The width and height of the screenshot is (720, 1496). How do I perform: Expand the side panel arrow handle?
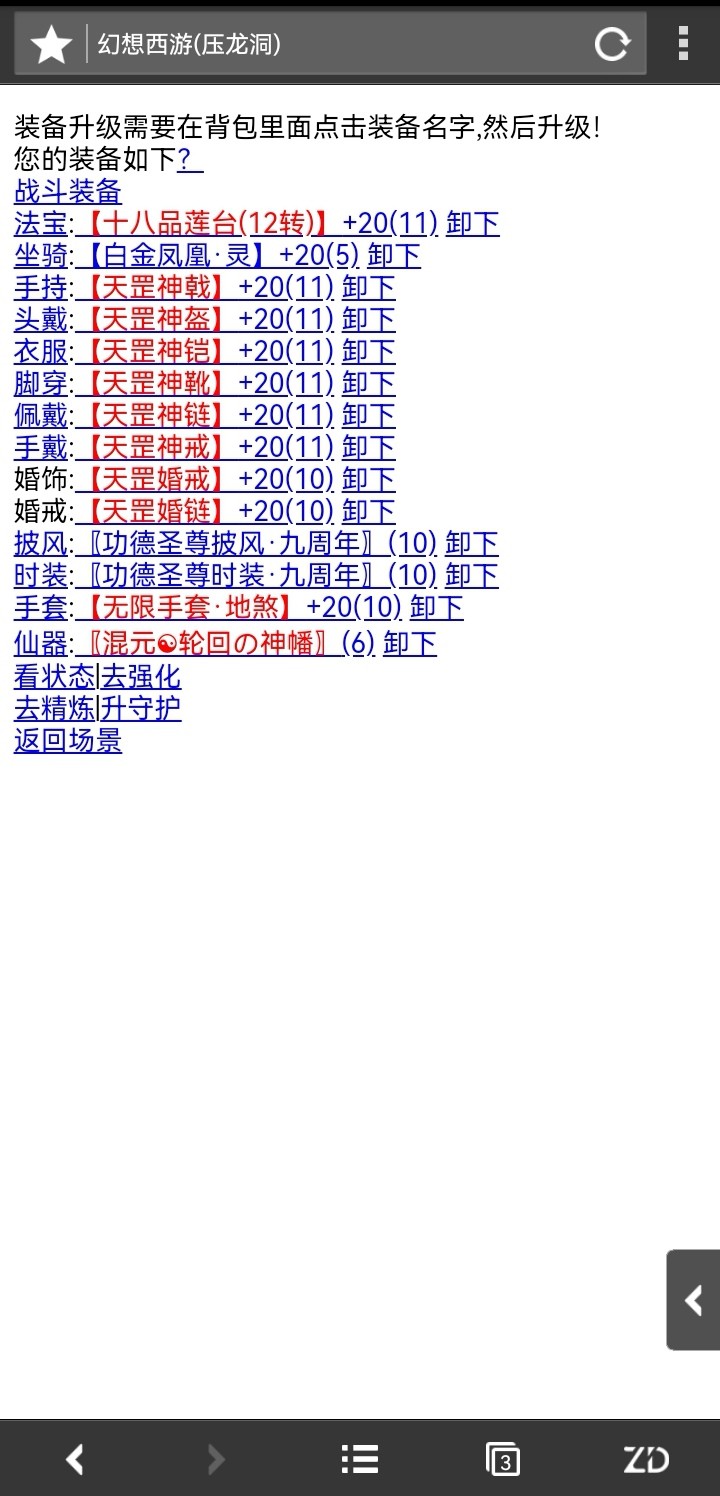point(693,1300)
